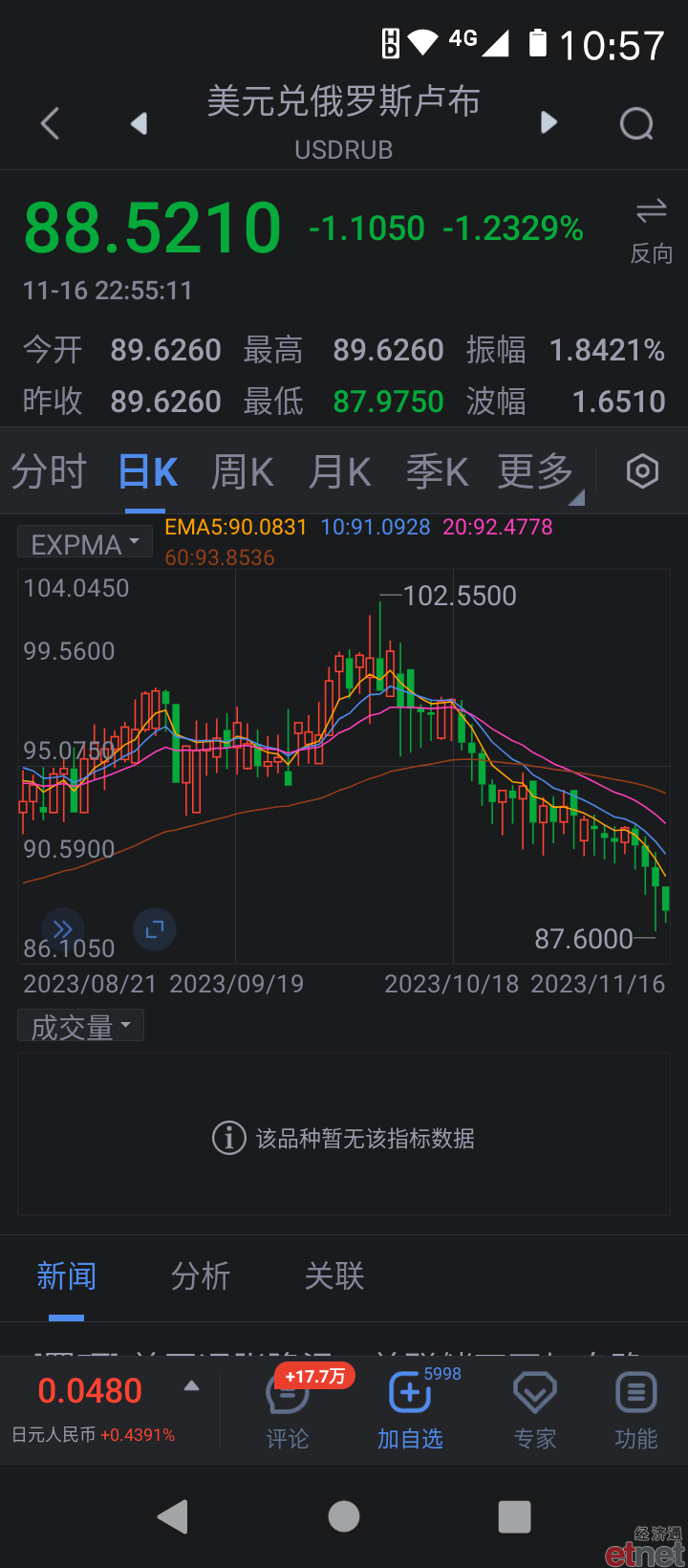688x1568 pixels.
Task: Open the EXPMA indicator dropdown
Action: (85, 544)
